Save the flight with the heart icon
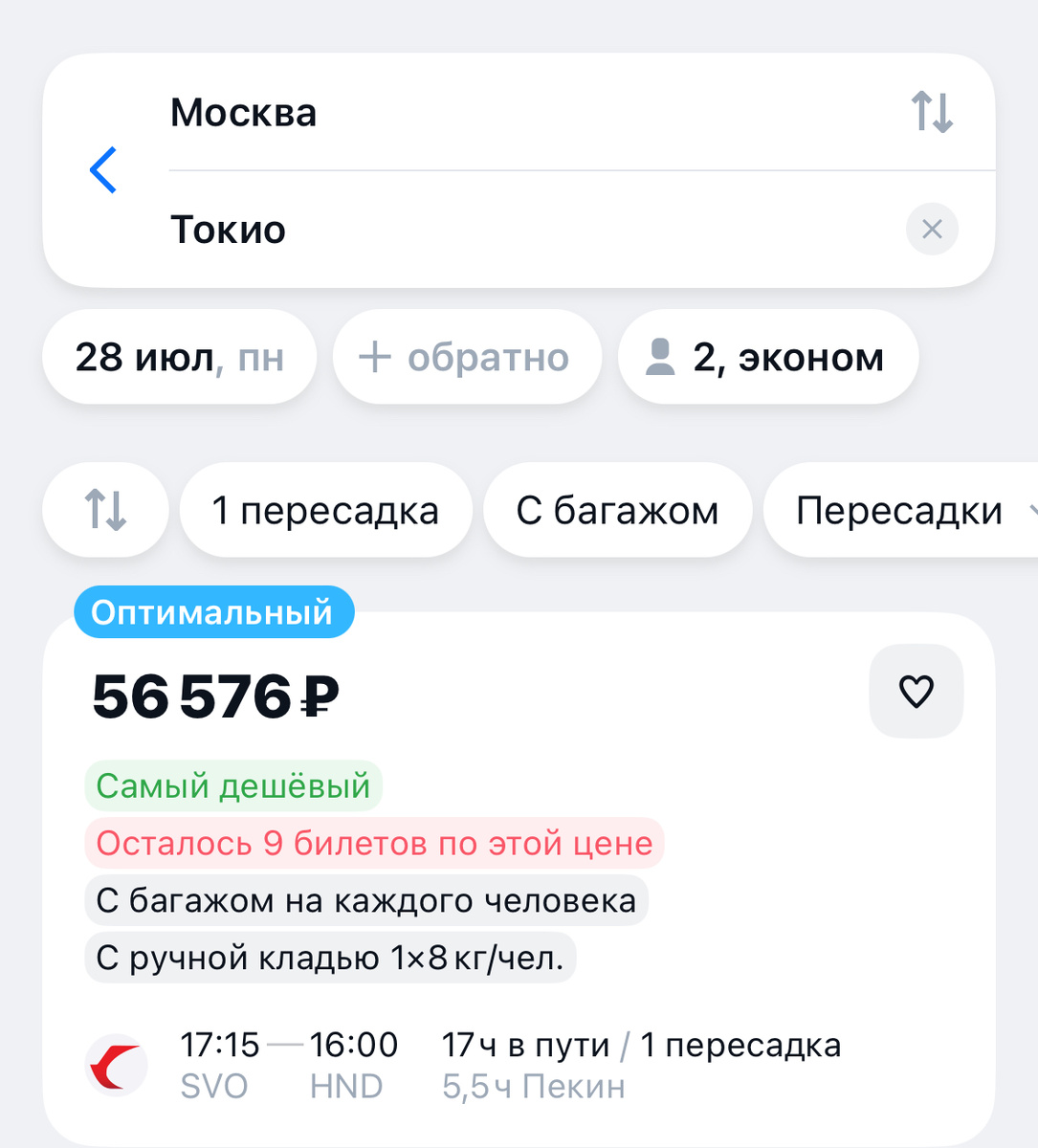Screen dimensions: 1038x1148 click(916, 691)
